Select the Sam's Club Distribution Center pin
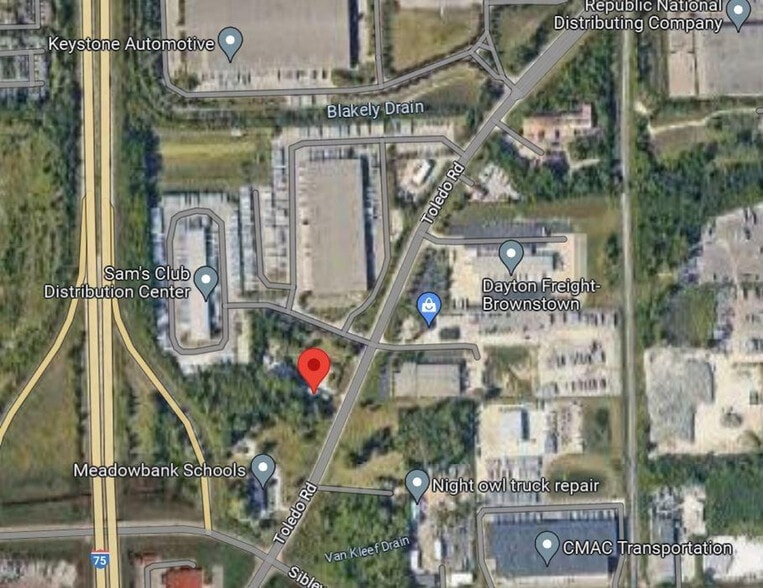Screen dimensions: 763x588 coord(206,281)
